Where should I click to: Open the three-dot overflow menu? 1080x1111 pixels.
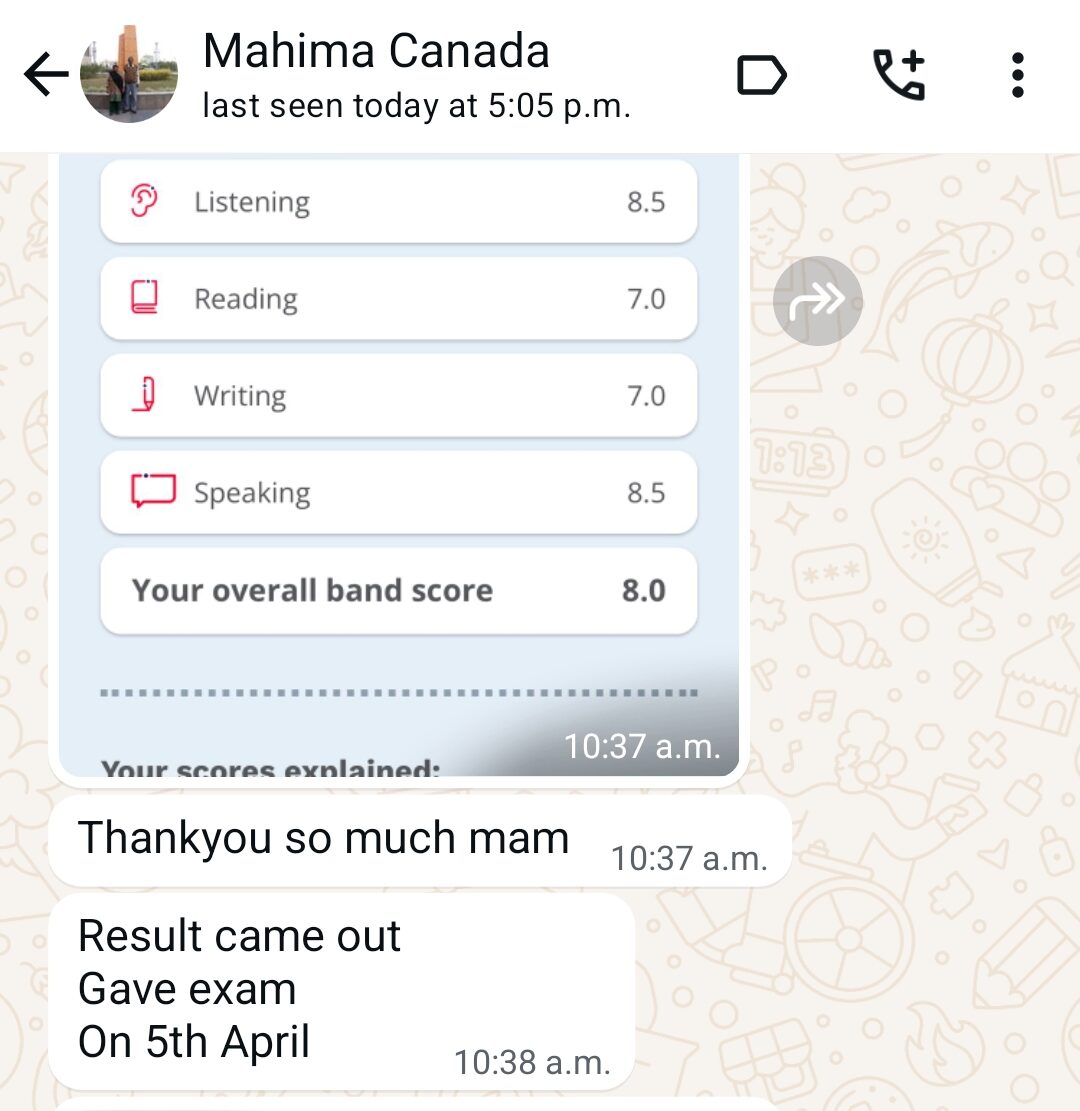point(1017,75)
